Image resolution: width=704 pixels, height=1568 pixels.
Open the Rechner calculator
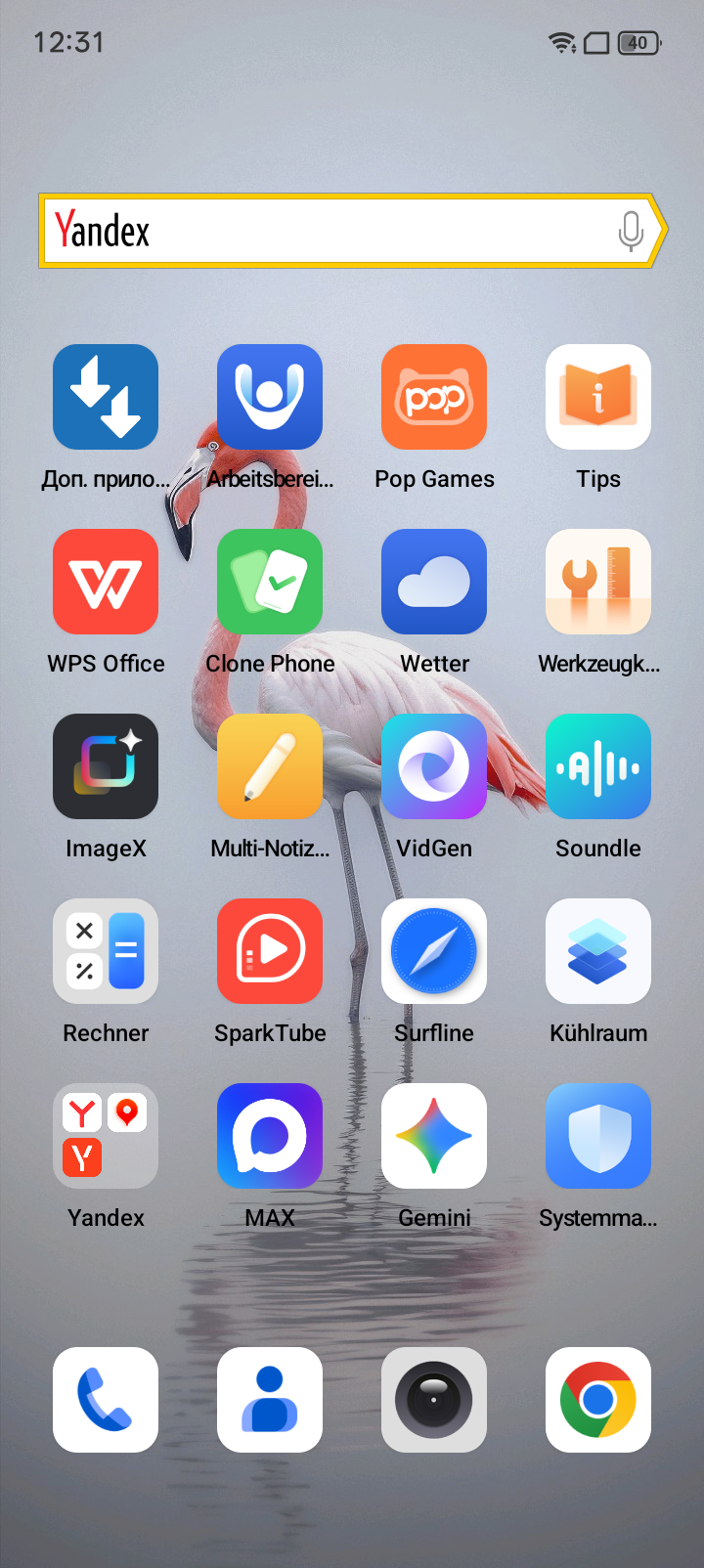tap(106, 951)
